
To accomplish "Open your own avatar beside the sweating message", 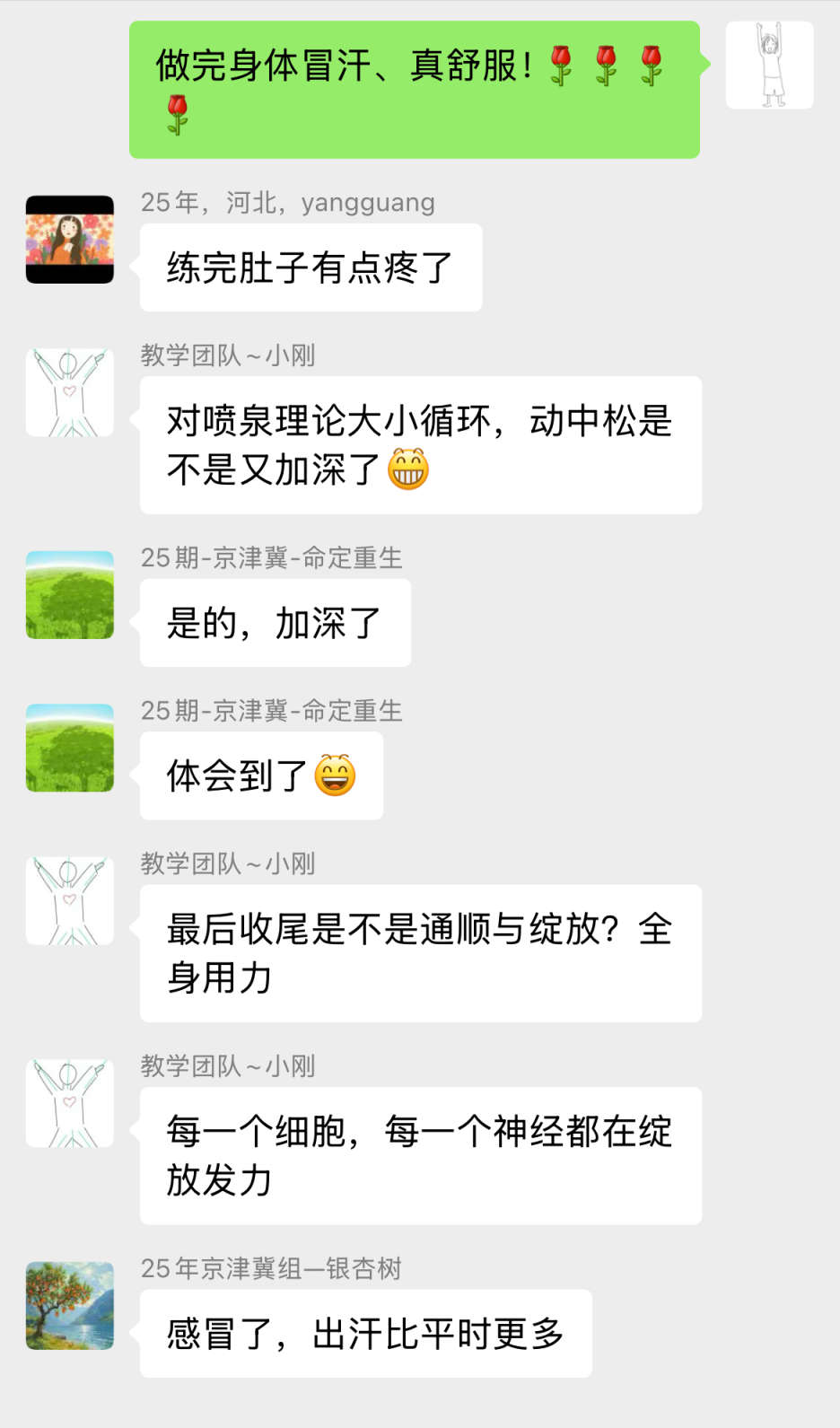I will 769,66.
